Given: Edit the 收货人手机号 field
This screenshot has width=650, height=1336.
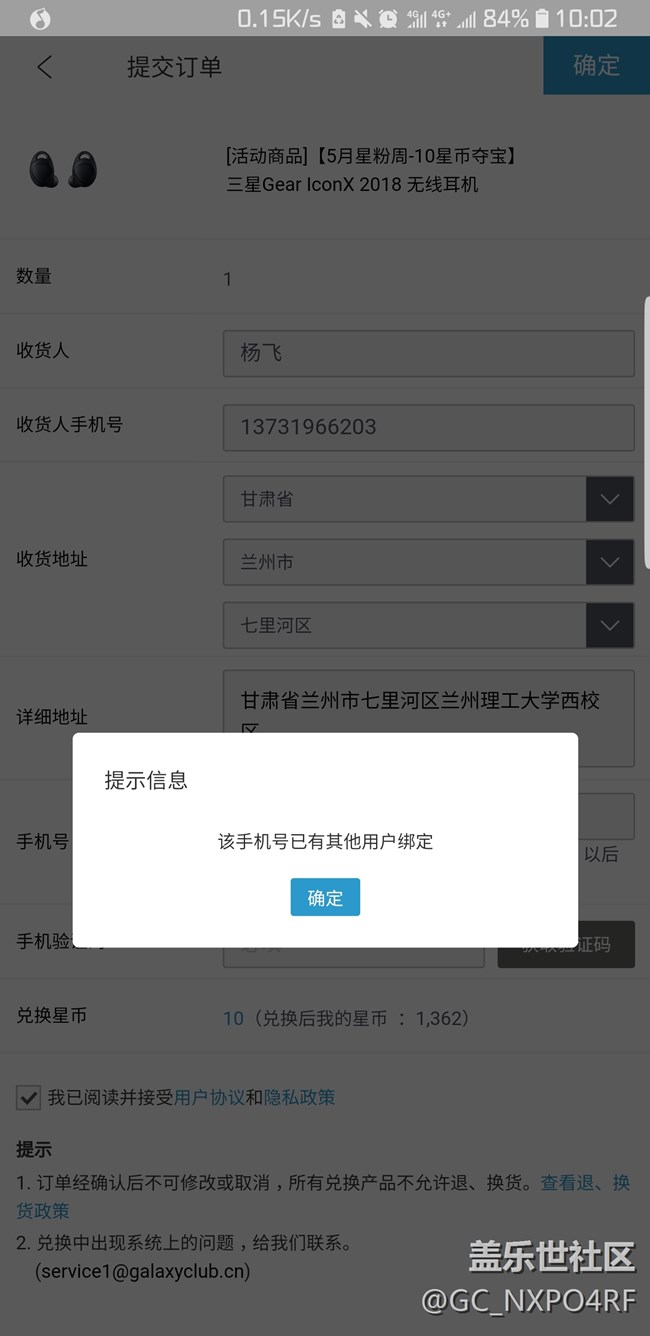Looking at the screenshot, I should pos(428,427).
